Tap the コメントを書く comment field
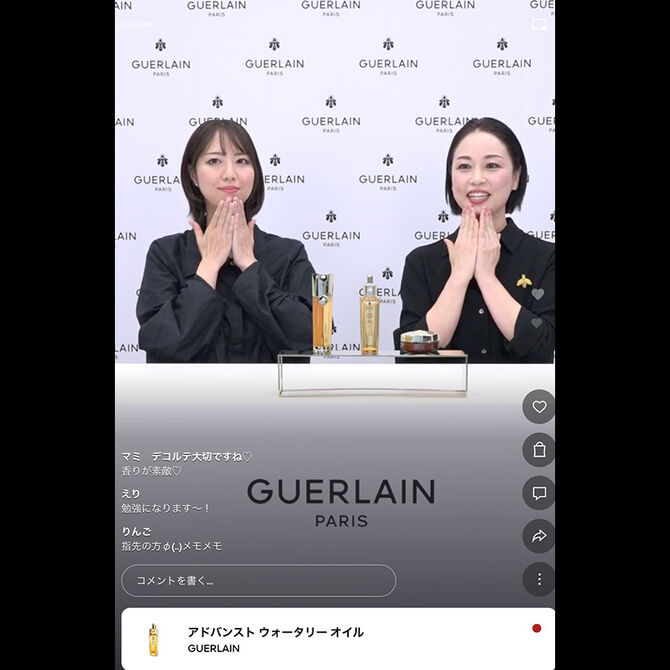Screen dimensions: 670x670 click(258, 580)
